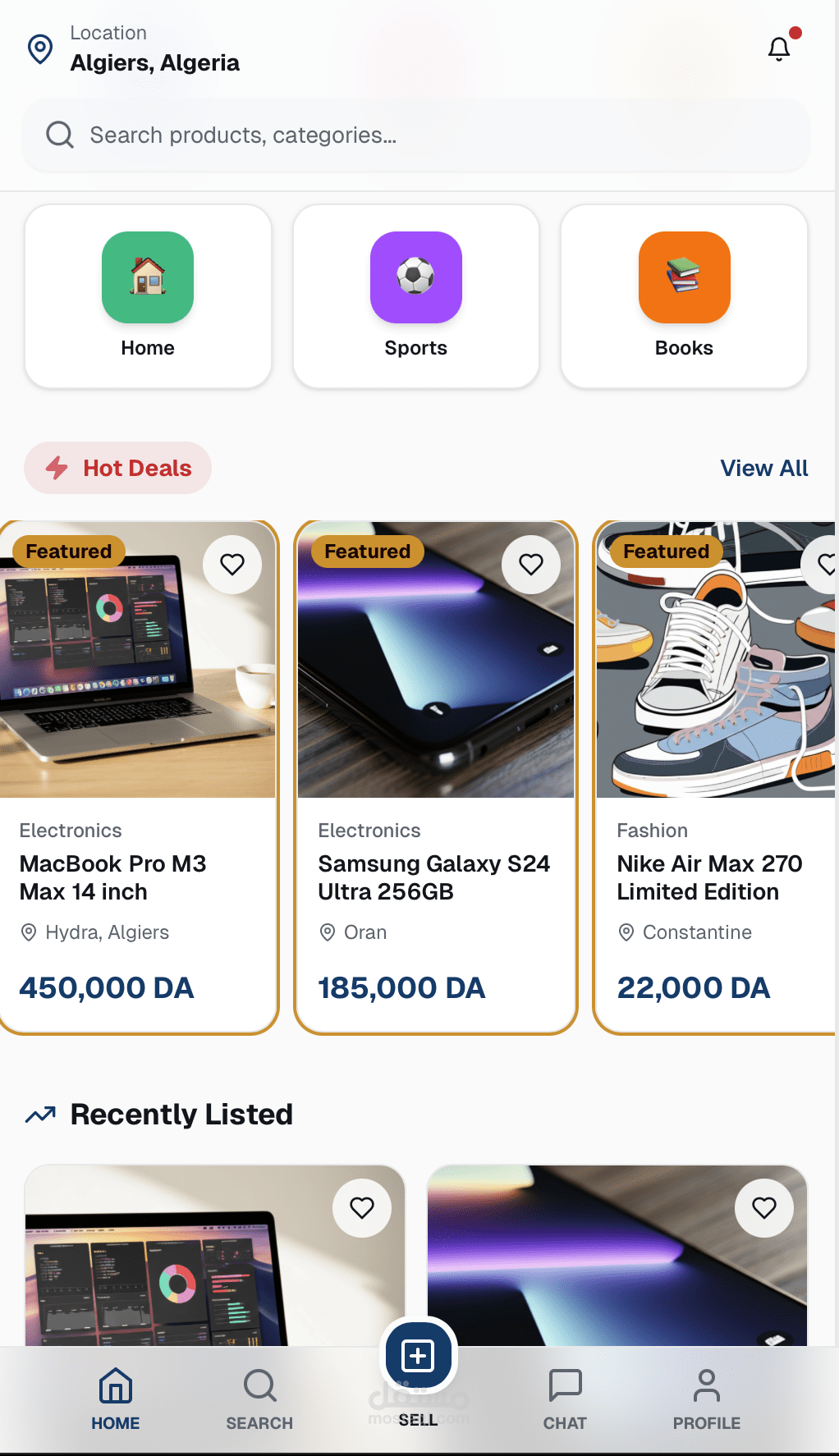This screenshot has width=839, height=1456.
Task: Favorite the MacBook Pro M3 Max listing
Action: point(232,564)
